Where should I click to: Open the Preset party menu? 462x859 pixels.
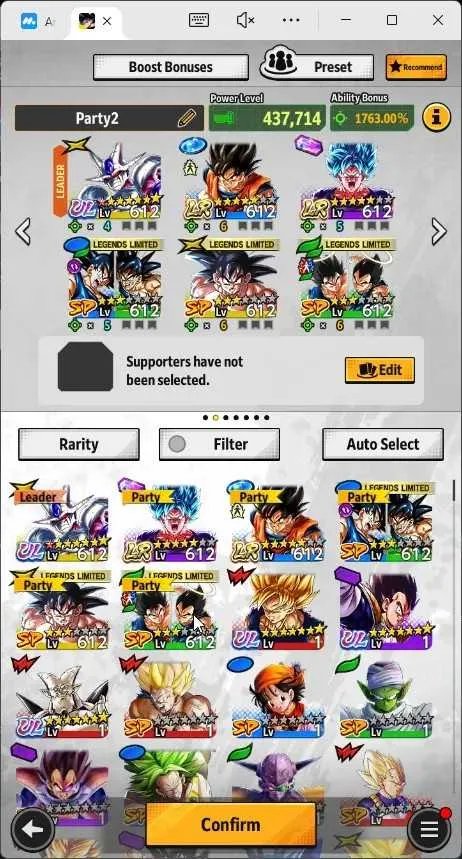(x=317, y=66)
